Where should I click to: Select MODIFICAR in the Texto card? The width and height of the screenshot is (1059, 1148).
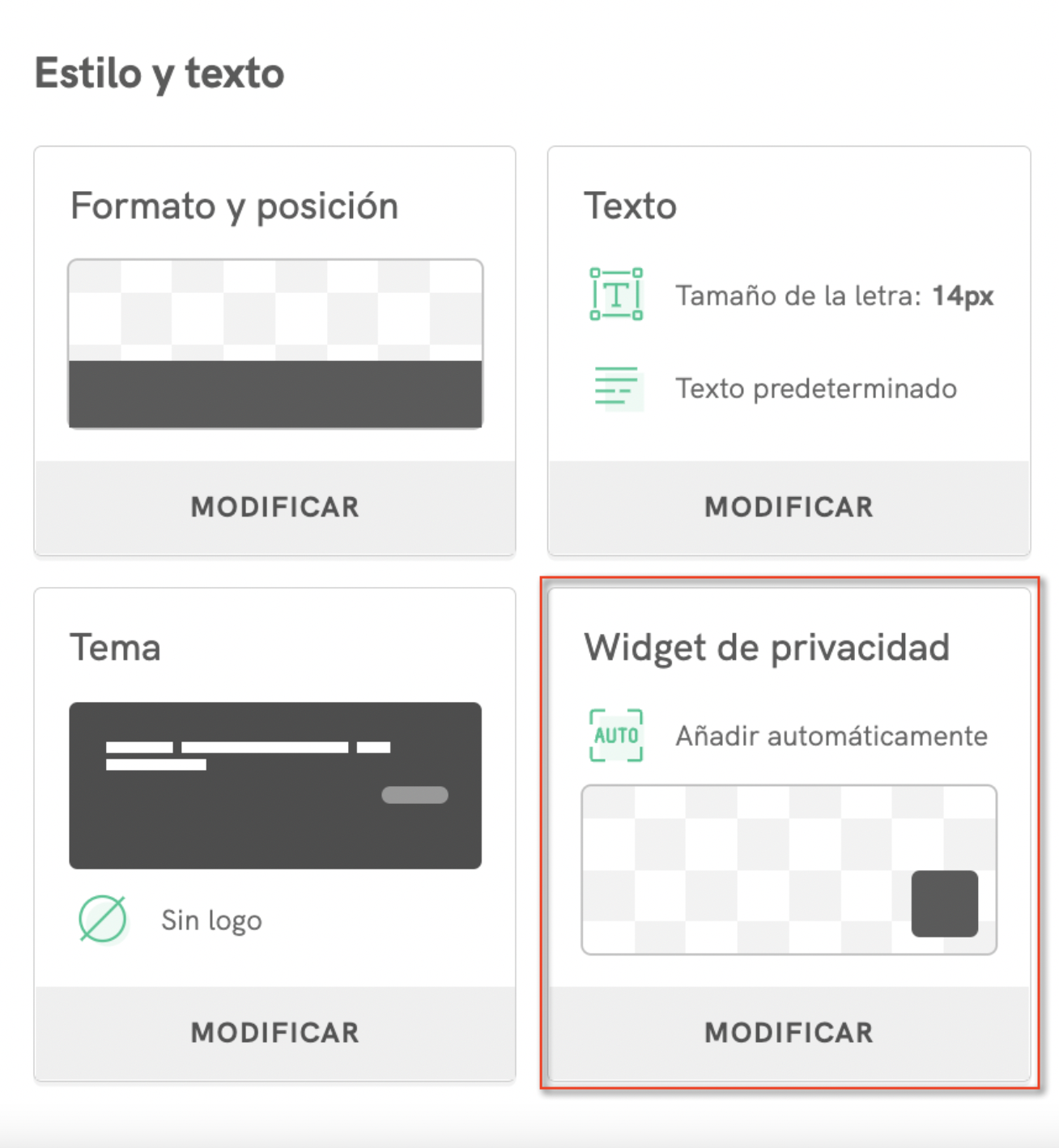click(789, 508)
